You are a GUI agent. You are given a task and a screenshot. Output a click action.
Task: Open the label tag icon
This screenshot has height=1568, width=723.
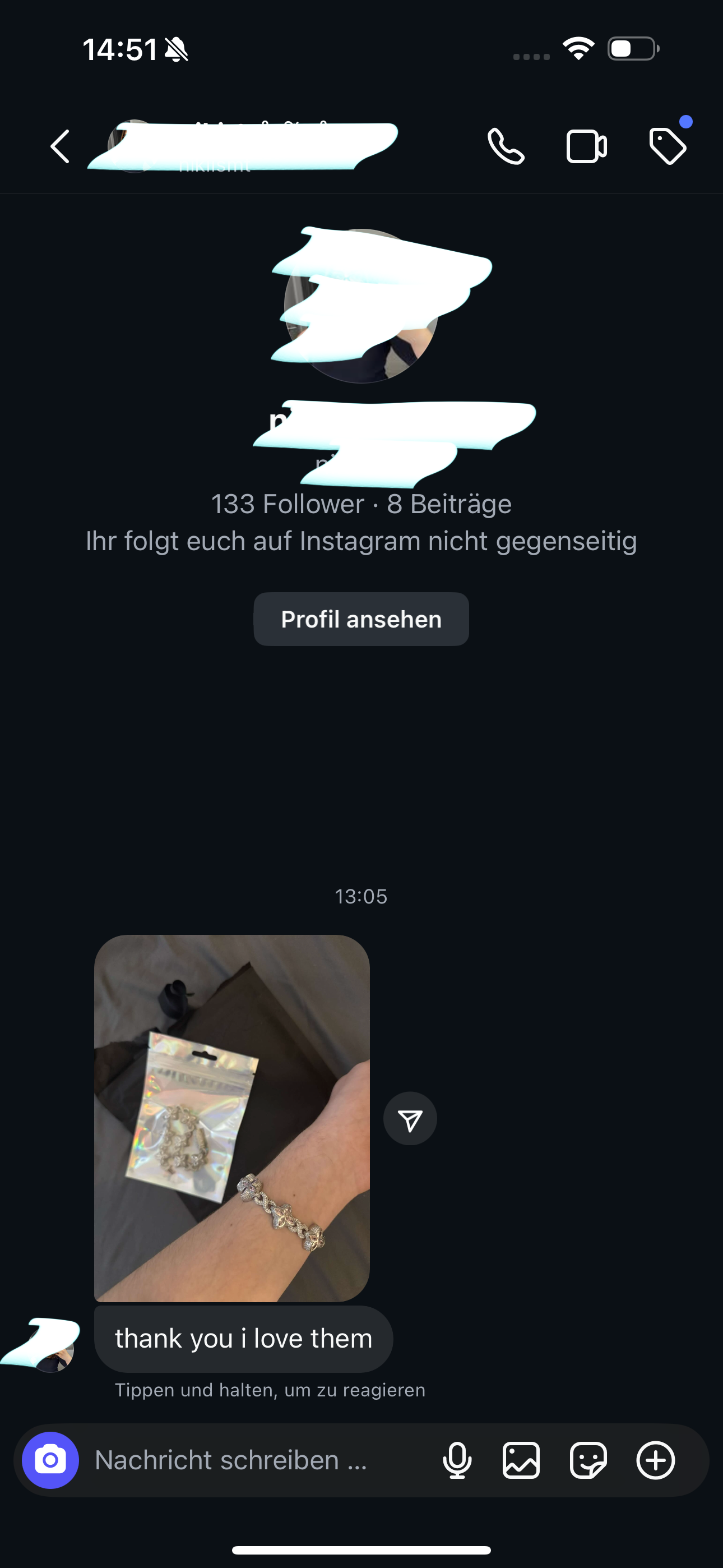(667, 147)
